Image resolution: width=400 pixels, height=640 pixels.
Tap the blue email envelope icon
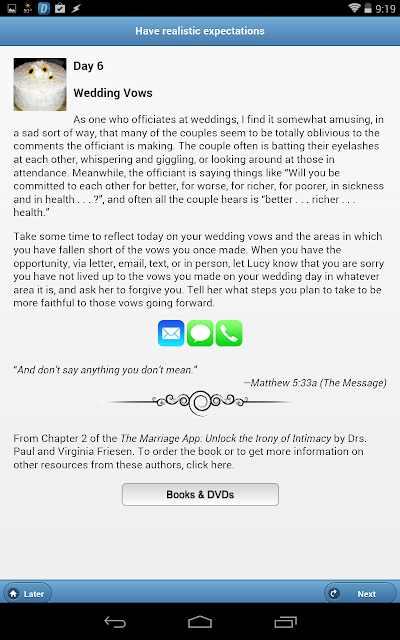[x=171, y=333]
